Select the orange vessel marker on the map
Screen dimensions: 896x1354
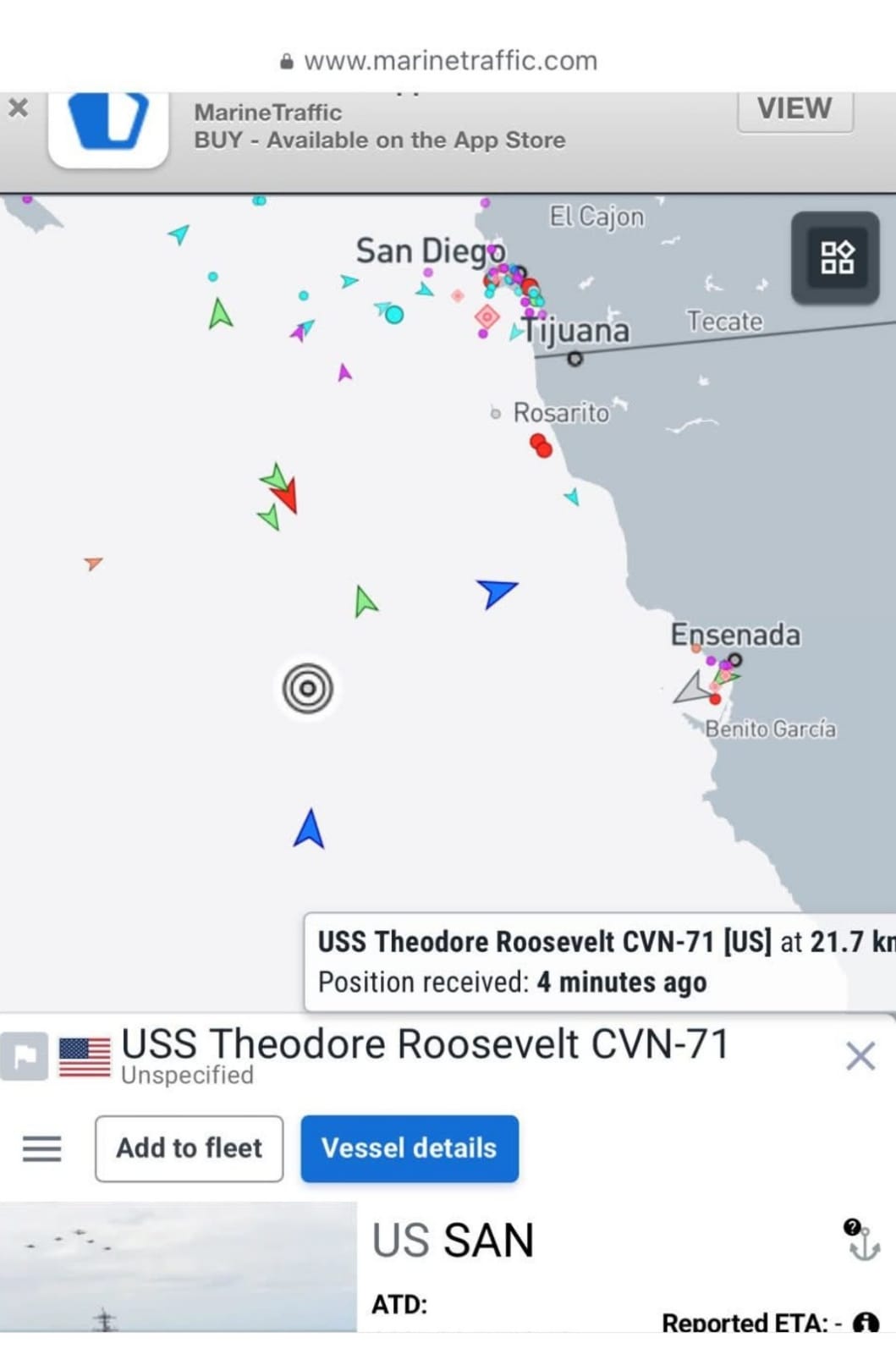pyautogui.click(x=92, y=563)
